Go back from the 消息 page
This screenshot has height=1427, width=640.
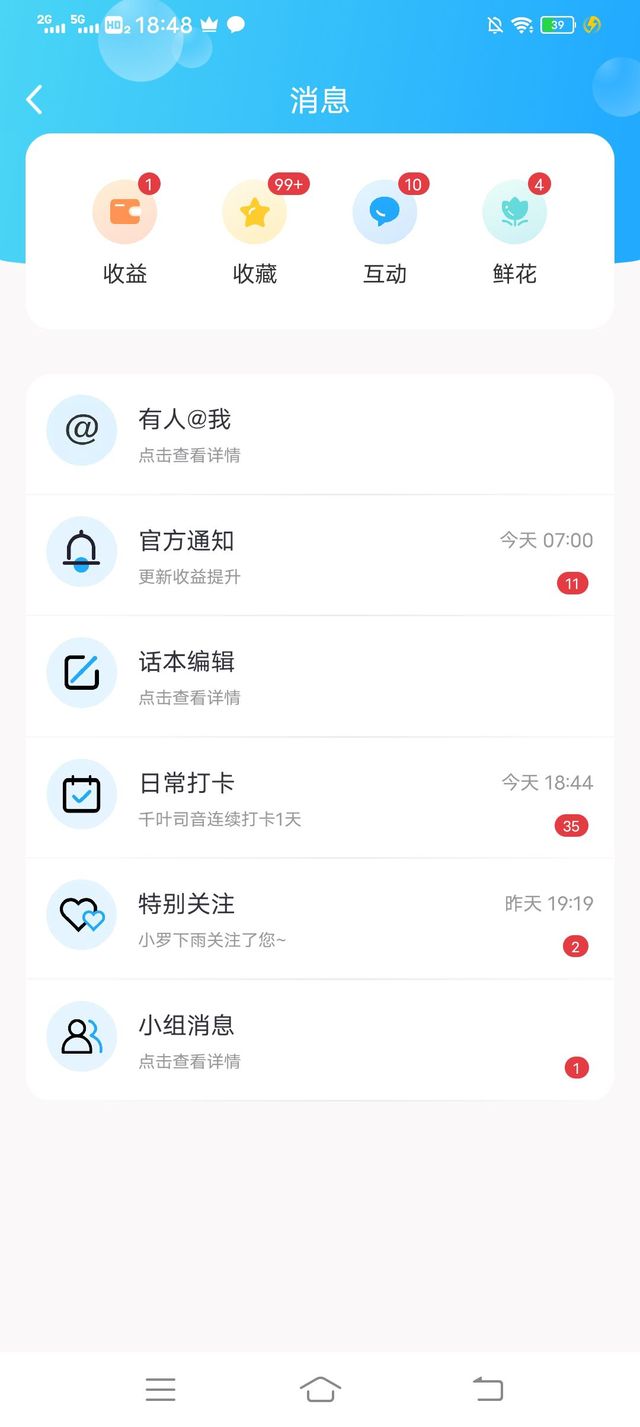coord(34,100)
